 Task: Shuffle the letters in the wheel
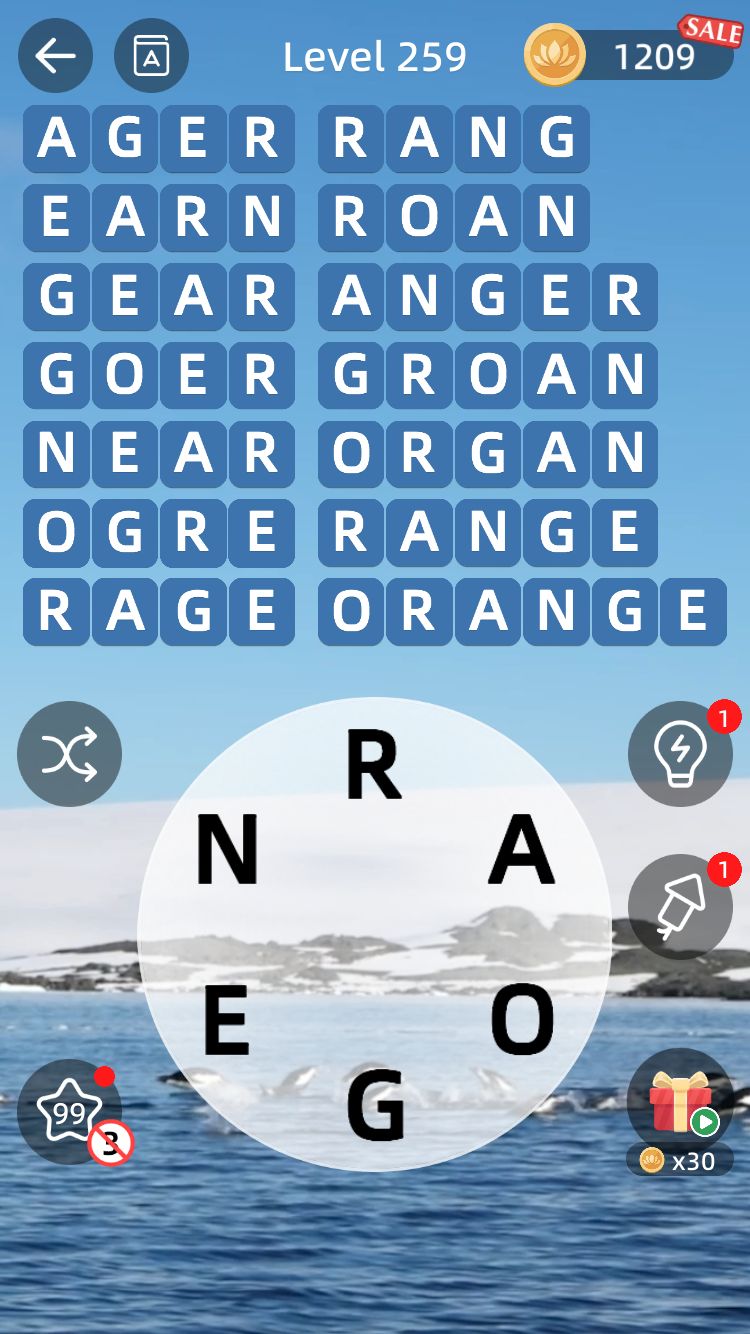[69, 754]
